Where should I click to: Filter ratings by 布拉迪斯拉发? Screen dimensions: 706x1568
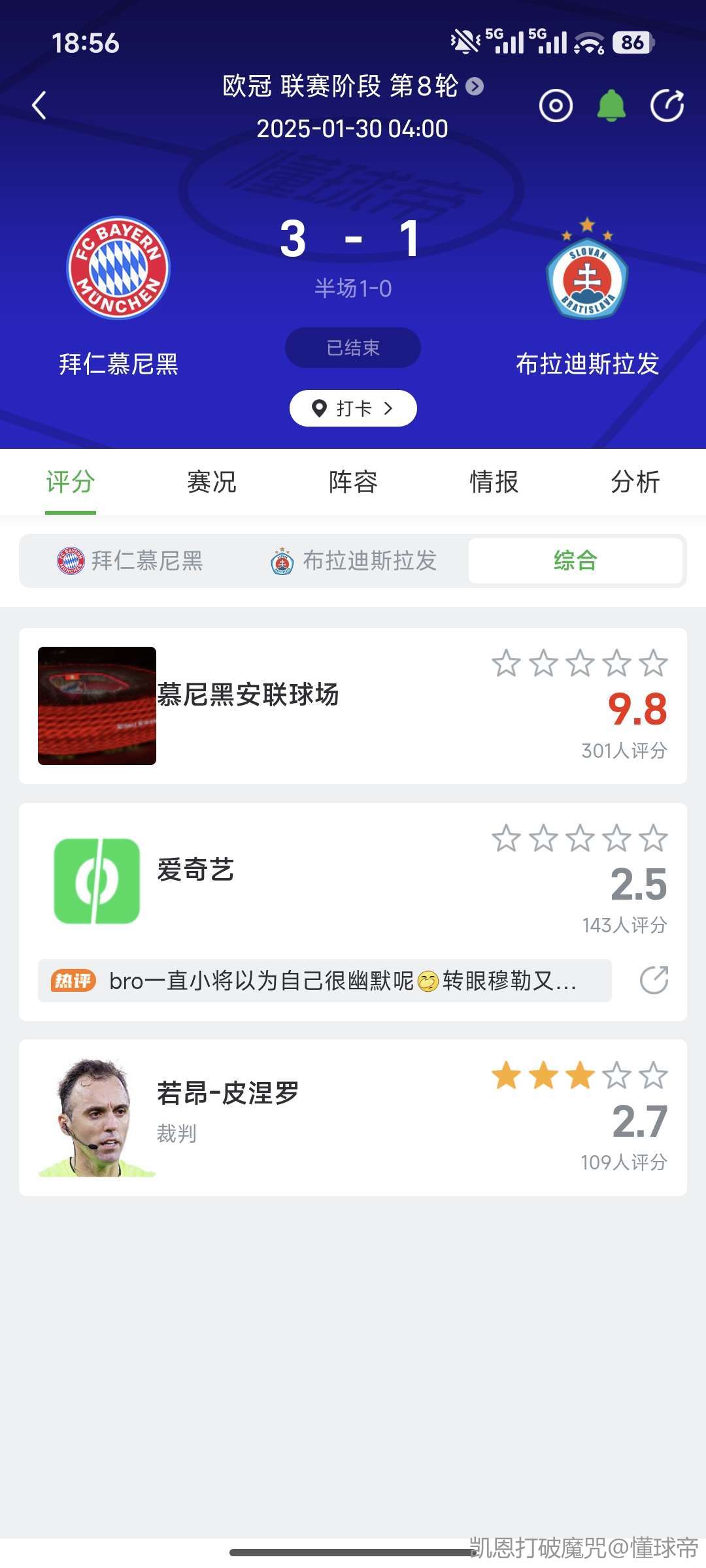tap(354, 561)
